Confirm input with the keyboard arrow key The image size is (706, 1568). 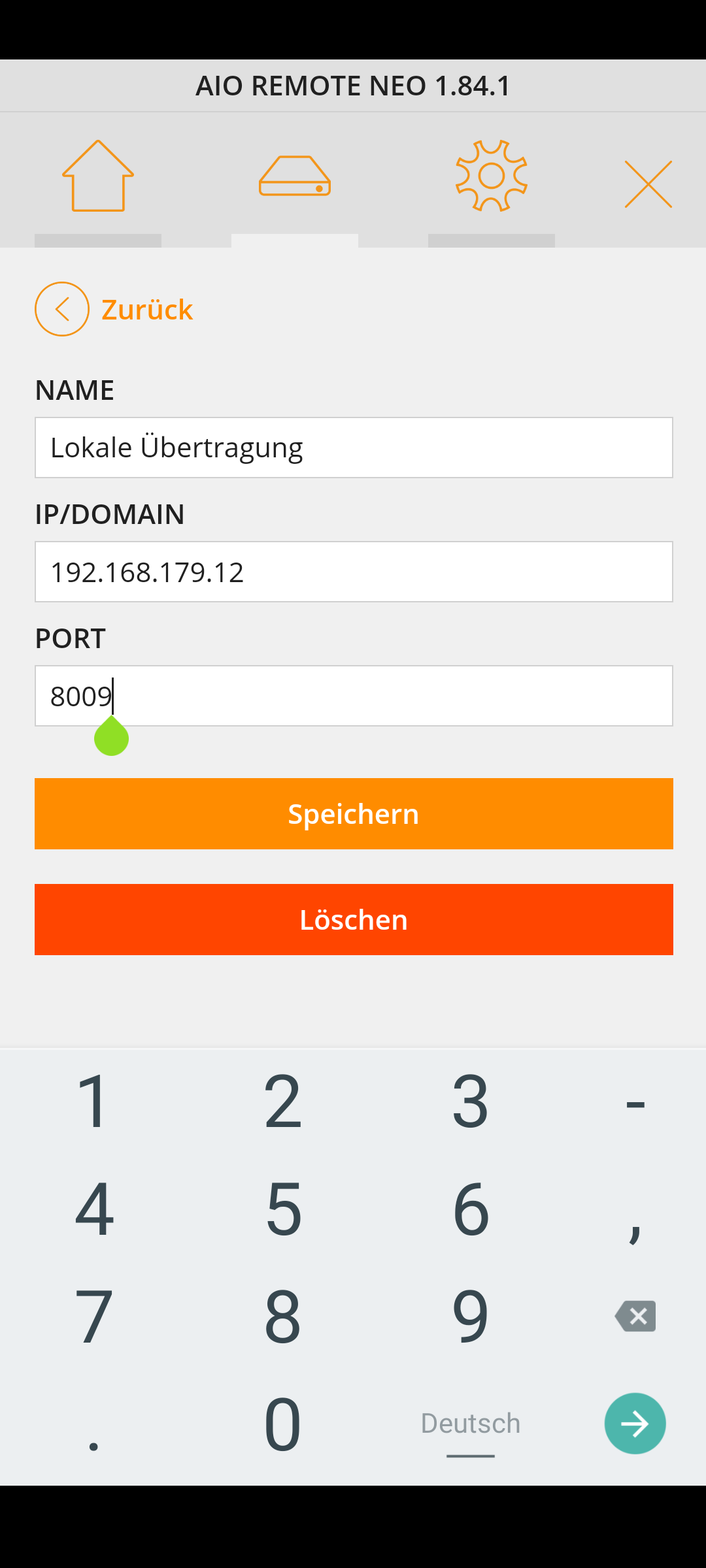tap(635, 1424)
